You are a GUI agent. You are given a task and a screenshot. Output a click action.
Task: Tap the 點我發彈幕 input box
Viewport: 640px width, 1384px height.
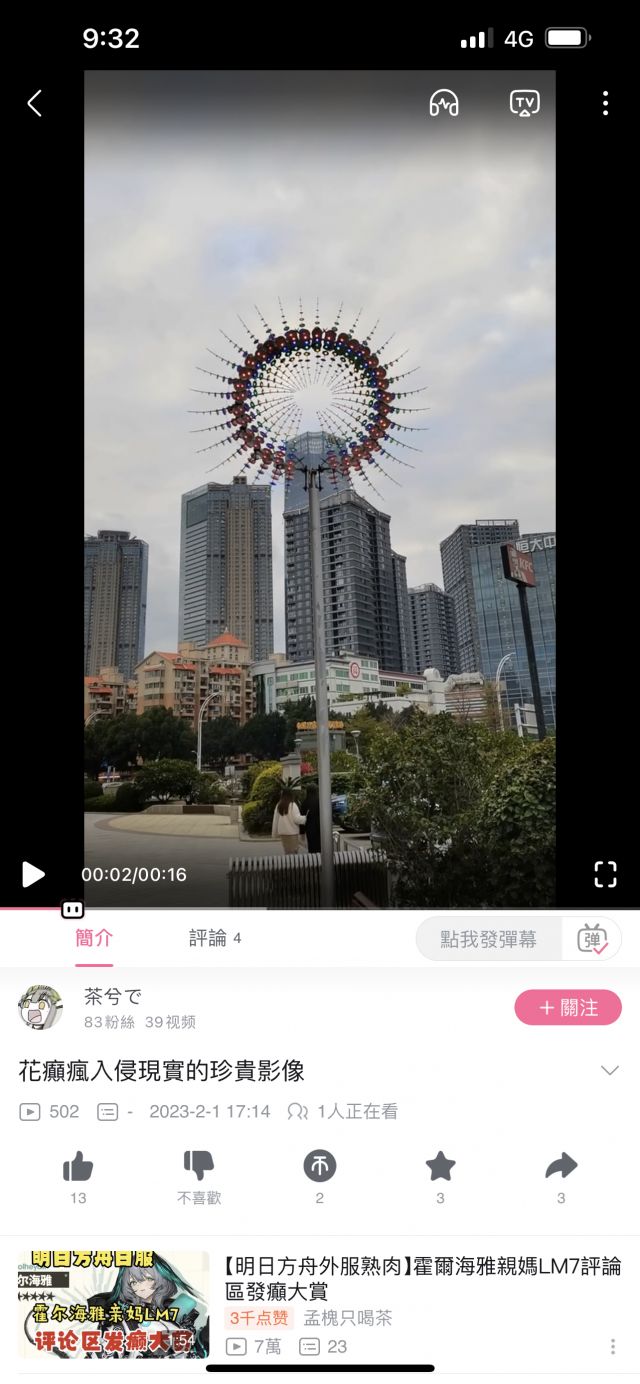(489, 939)
